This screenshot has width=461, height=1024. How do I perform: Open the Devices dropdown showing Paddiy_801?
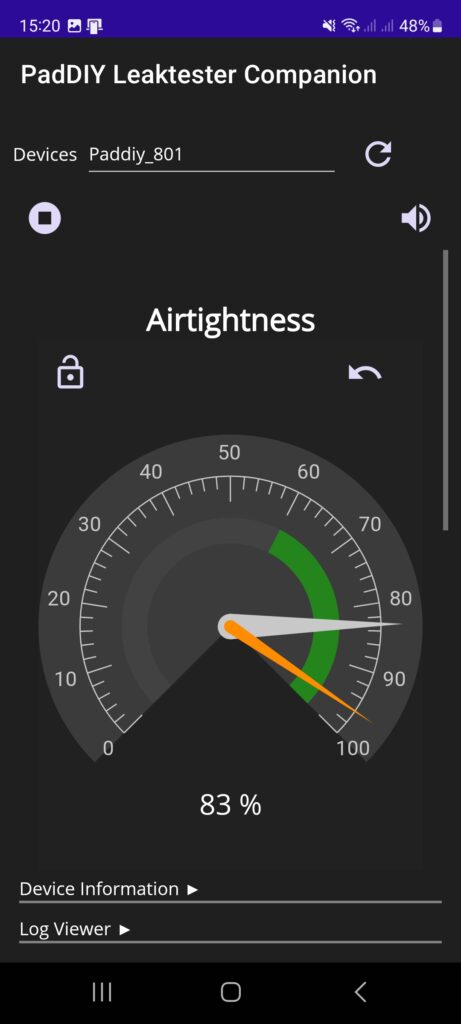[x=211, y=155]
